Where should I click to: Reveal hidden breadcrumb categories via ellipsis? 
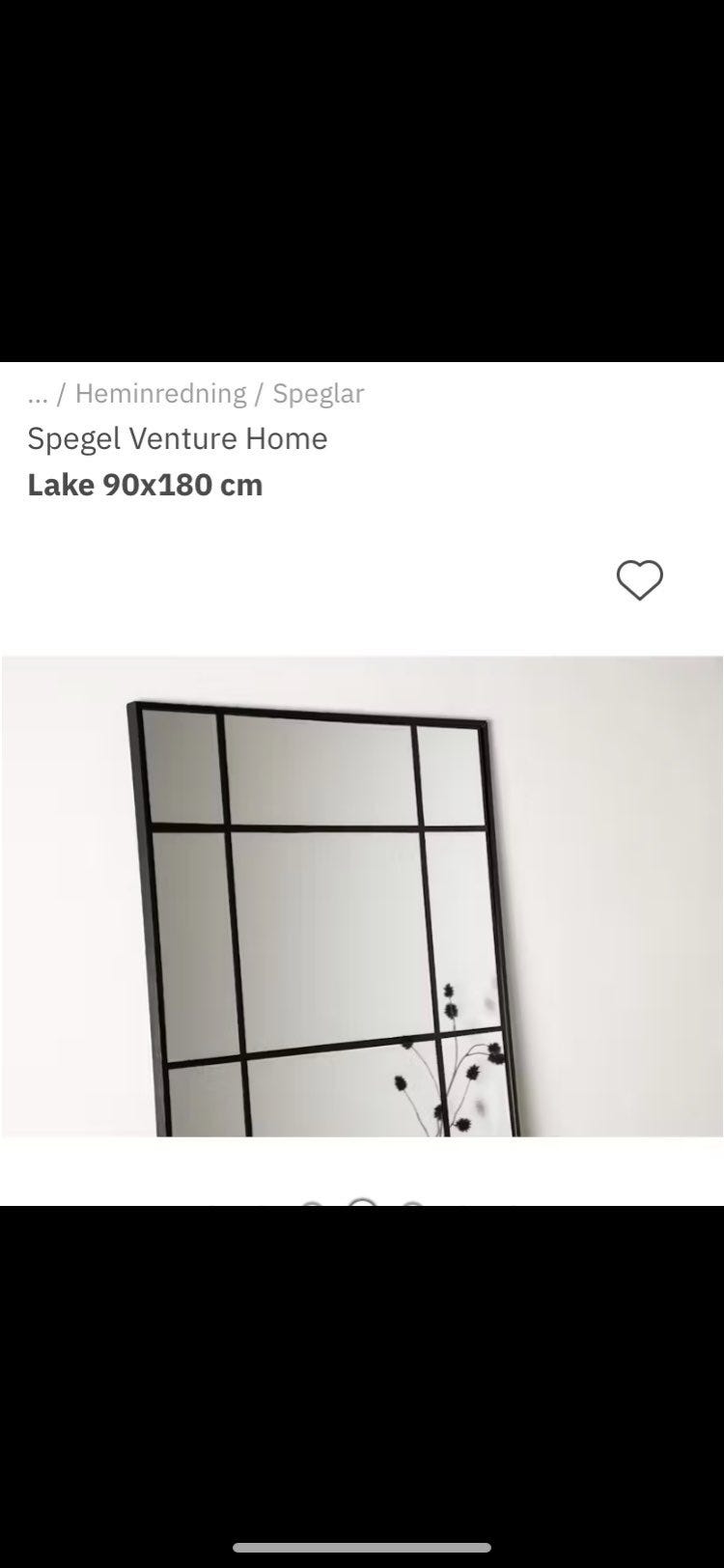coord(39,393)
